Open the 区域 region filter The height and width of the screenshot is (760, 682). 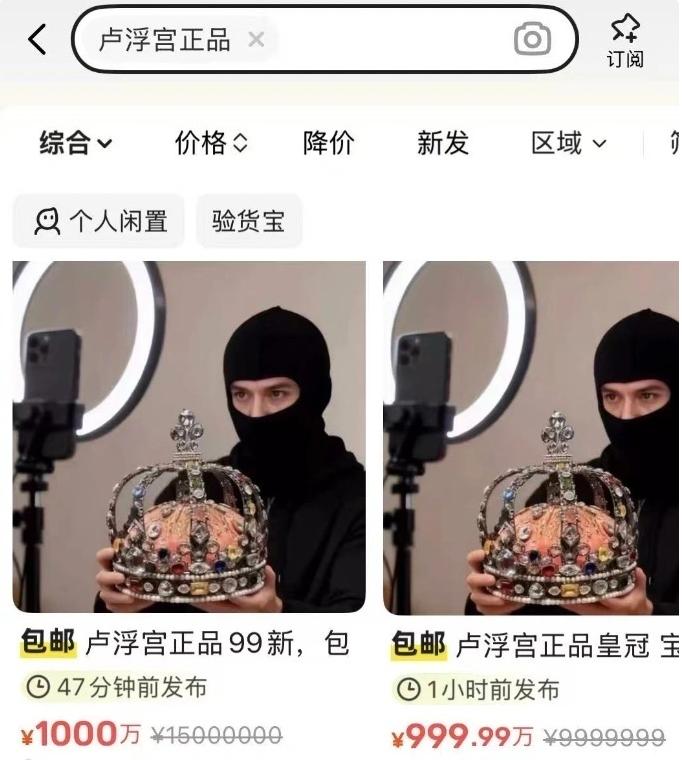point(568,143)
